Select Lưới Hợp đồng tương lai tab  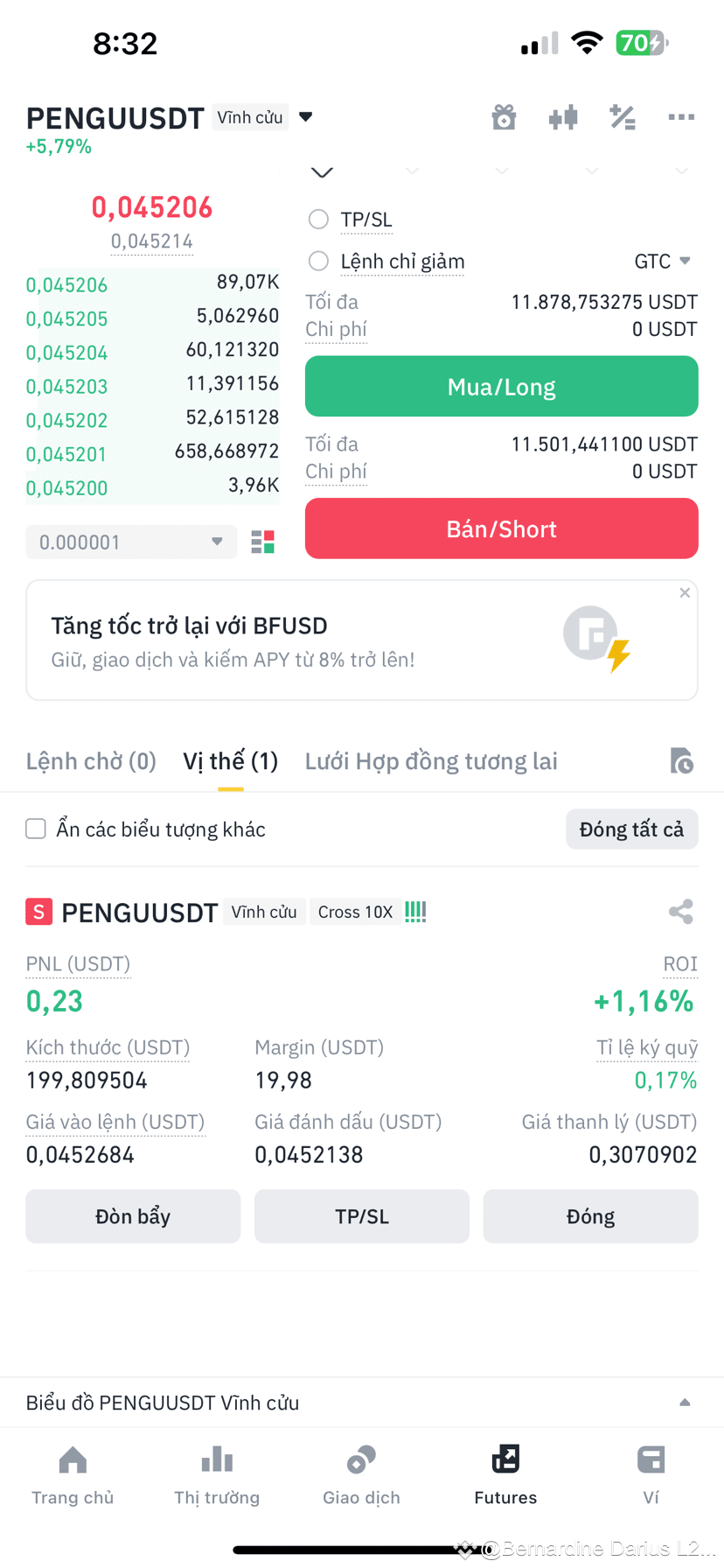point(430,760)
